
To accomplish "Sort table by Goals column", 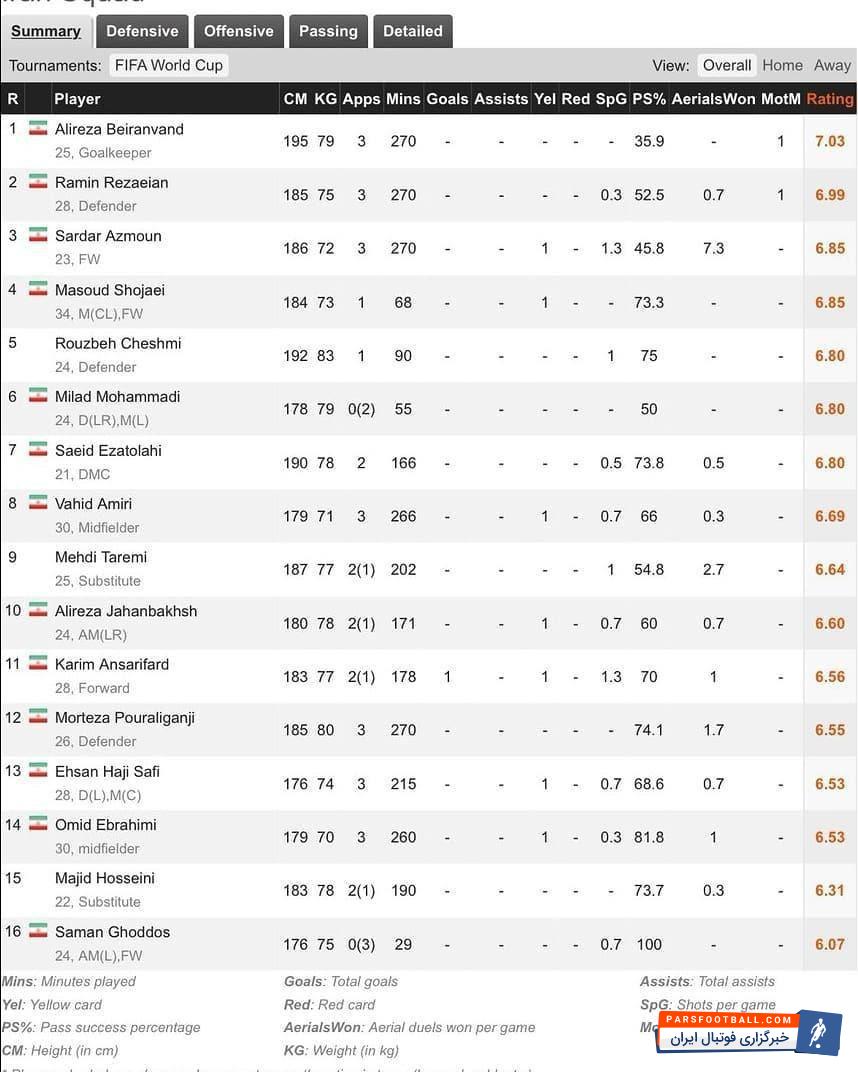I will point(447,99).
